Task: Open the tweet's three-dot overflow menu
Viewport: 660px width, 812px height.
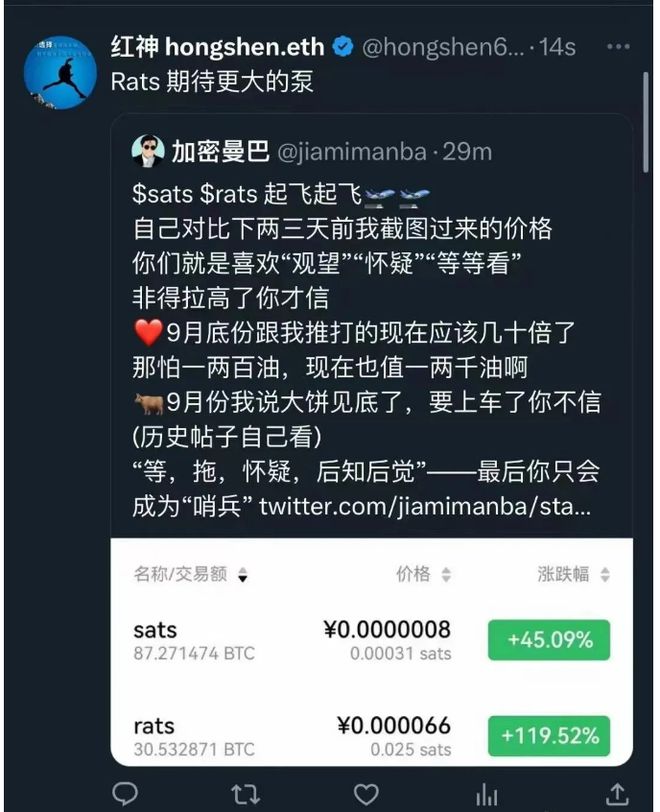Action: pyautogui.click(x=619, y=47)
